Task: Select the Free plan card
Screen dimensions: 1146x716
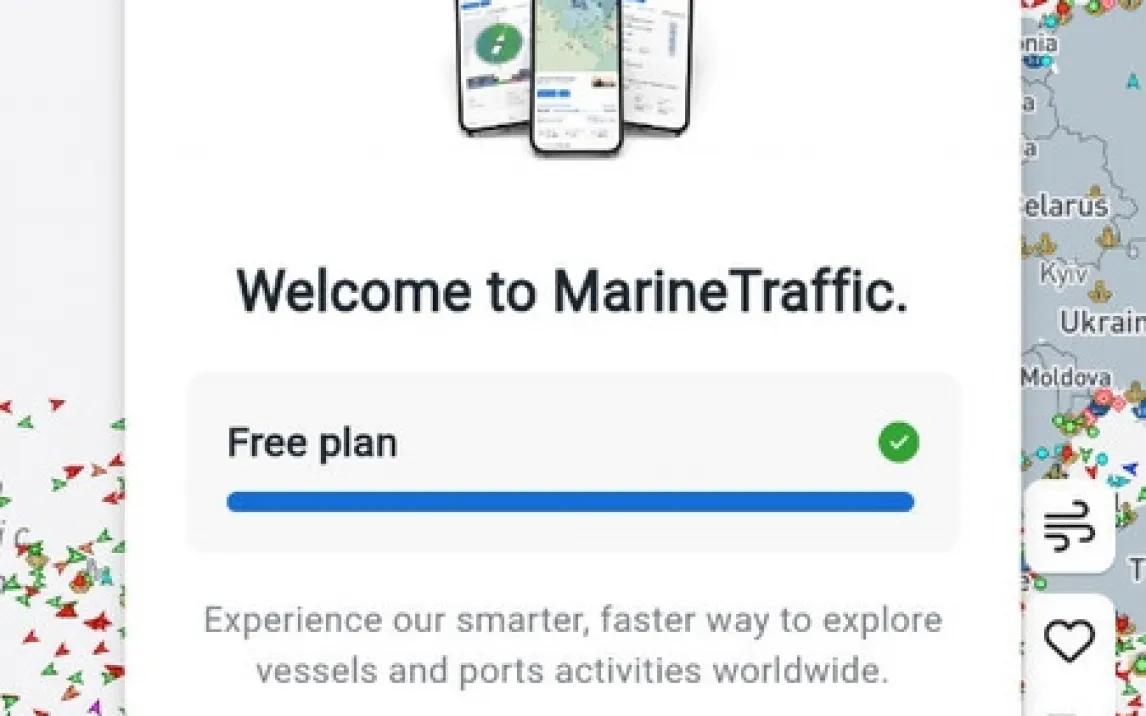Action: coord(572,462)
